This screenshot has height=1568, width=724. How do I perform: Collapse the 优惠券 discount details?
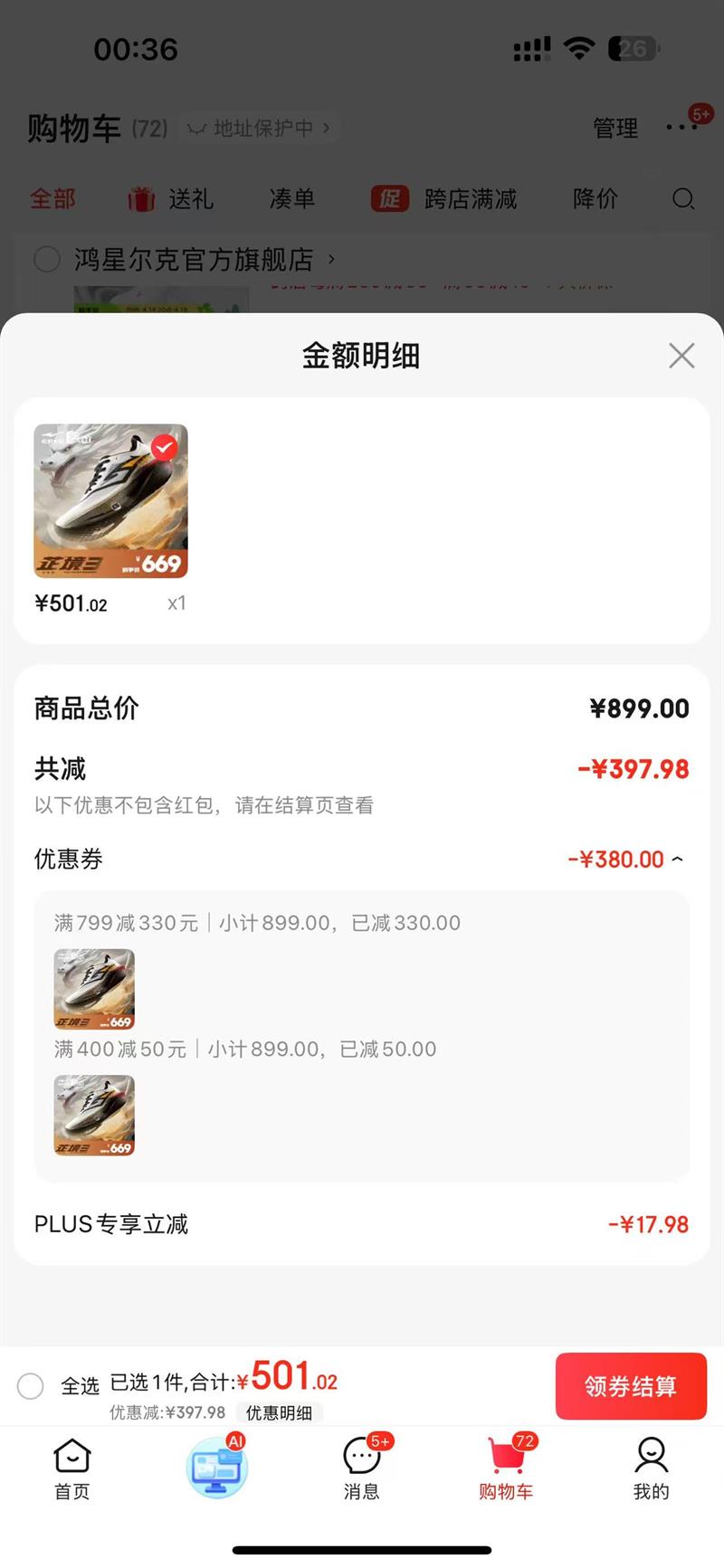(677, 859)
